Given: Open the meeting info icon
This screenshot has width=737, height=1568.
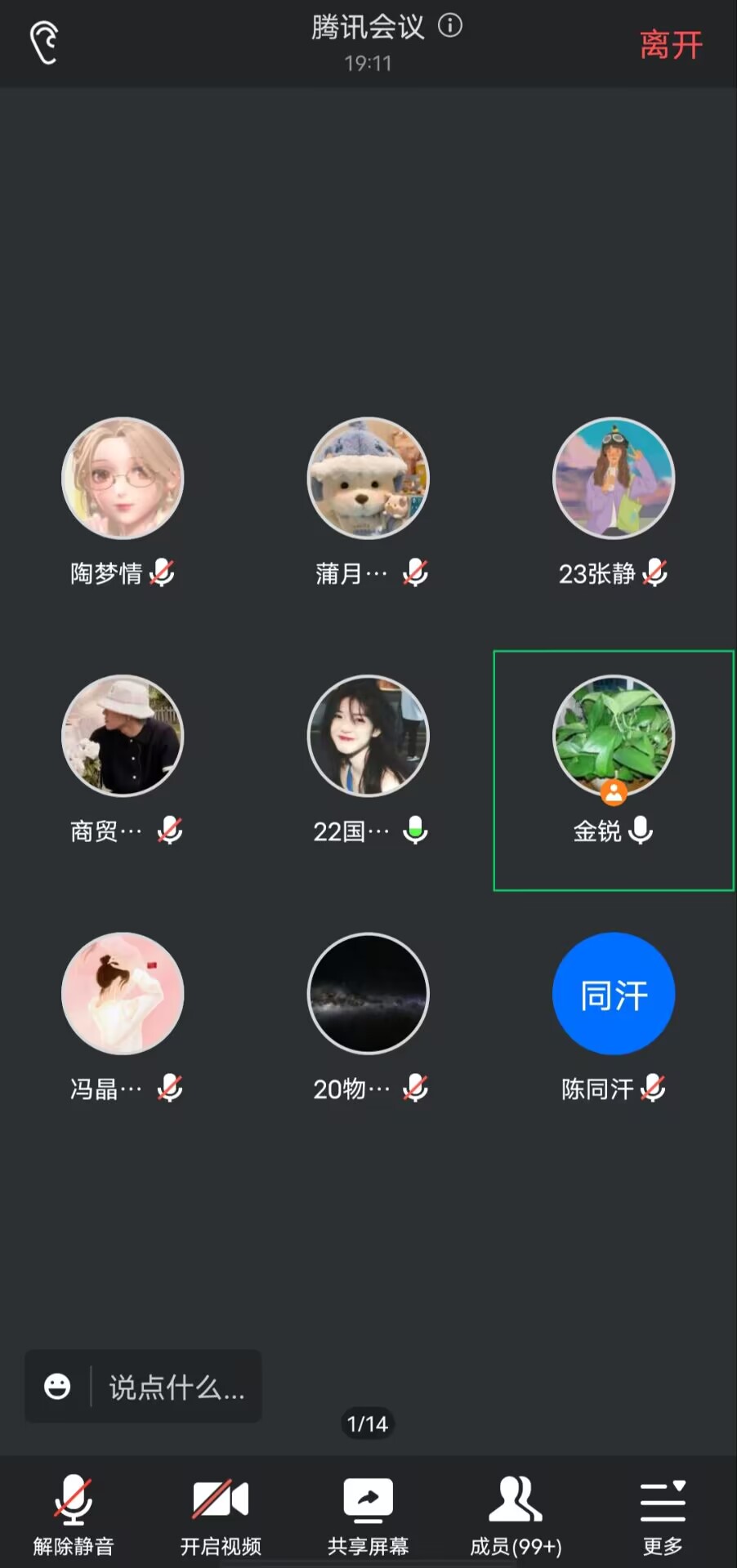Looking at the screenshot, I should [450, 26].
